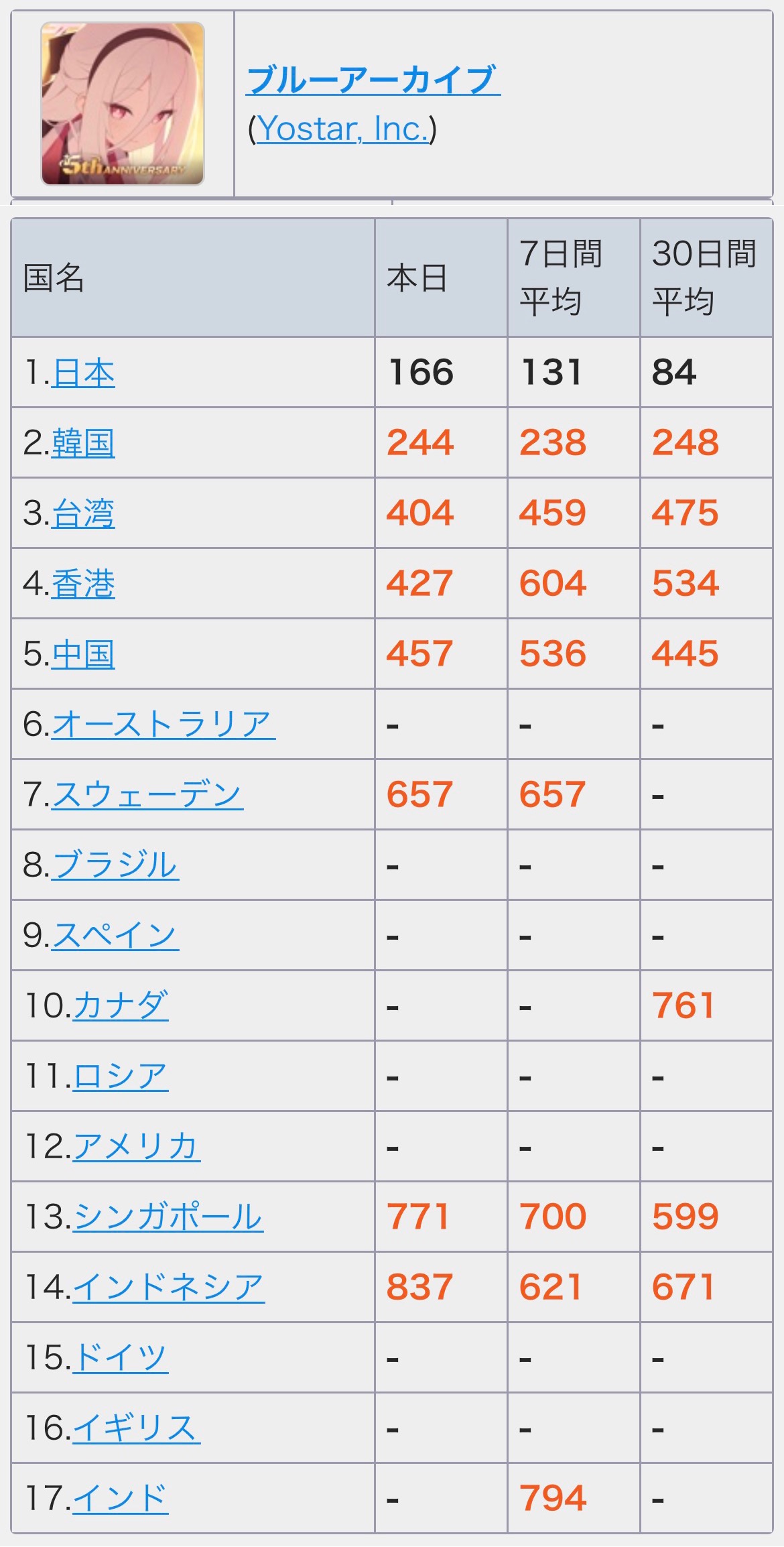Open the 香港 ranking link

tap(83, 584)
